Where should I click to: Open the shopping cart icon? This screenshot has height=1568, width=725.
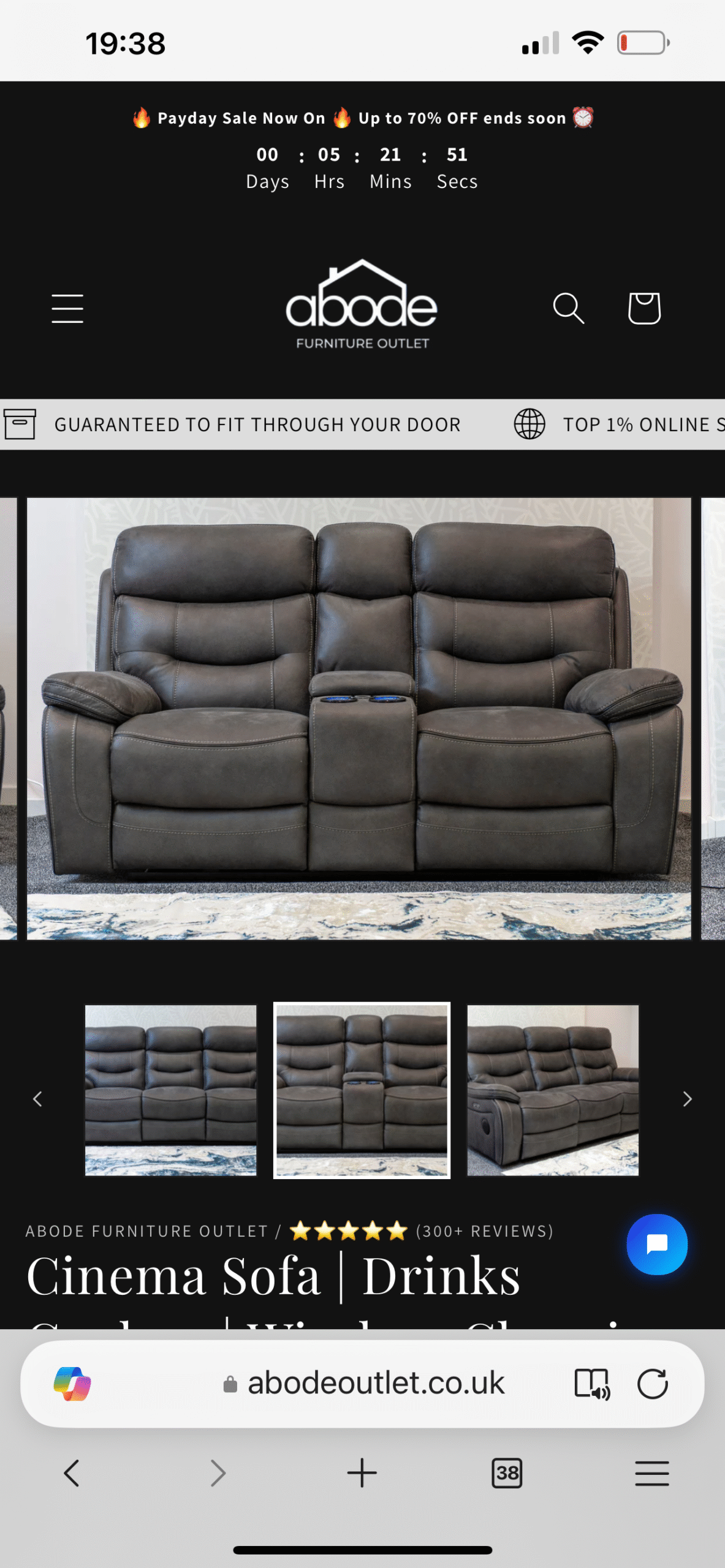pos(644,309)
